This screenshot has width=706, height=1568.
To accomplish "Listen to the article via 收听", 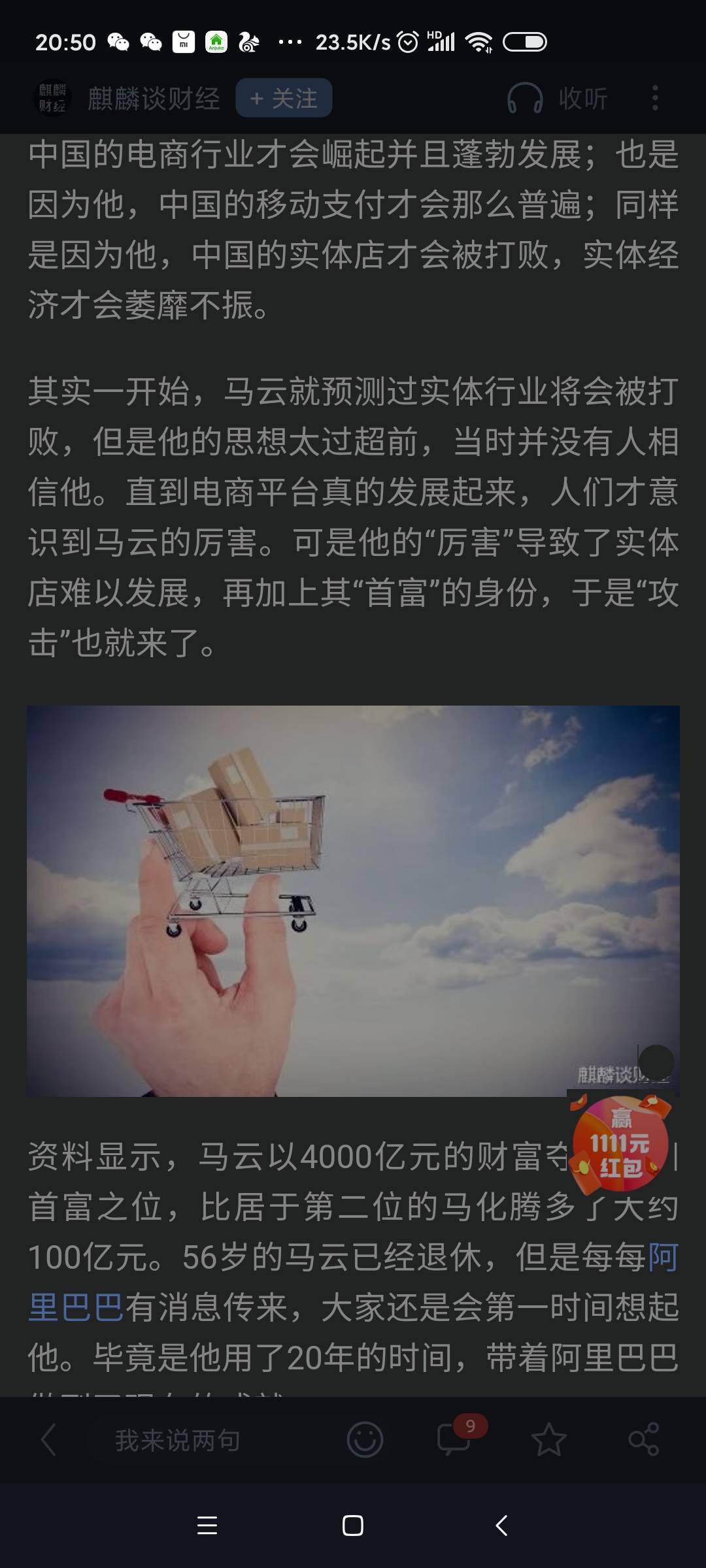I will [x=558, y=99].
